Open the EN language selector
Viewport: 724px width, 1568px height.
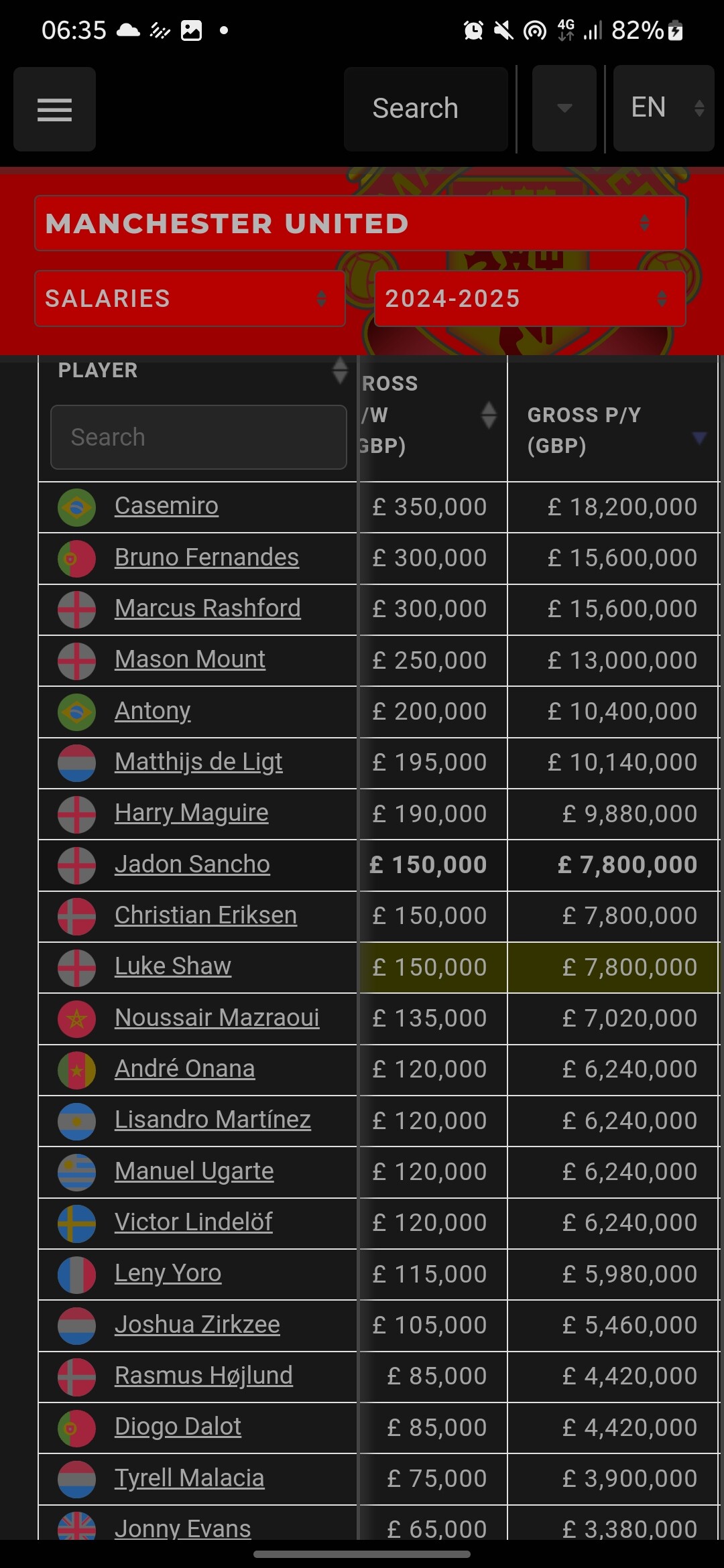[x=664, y=108]
